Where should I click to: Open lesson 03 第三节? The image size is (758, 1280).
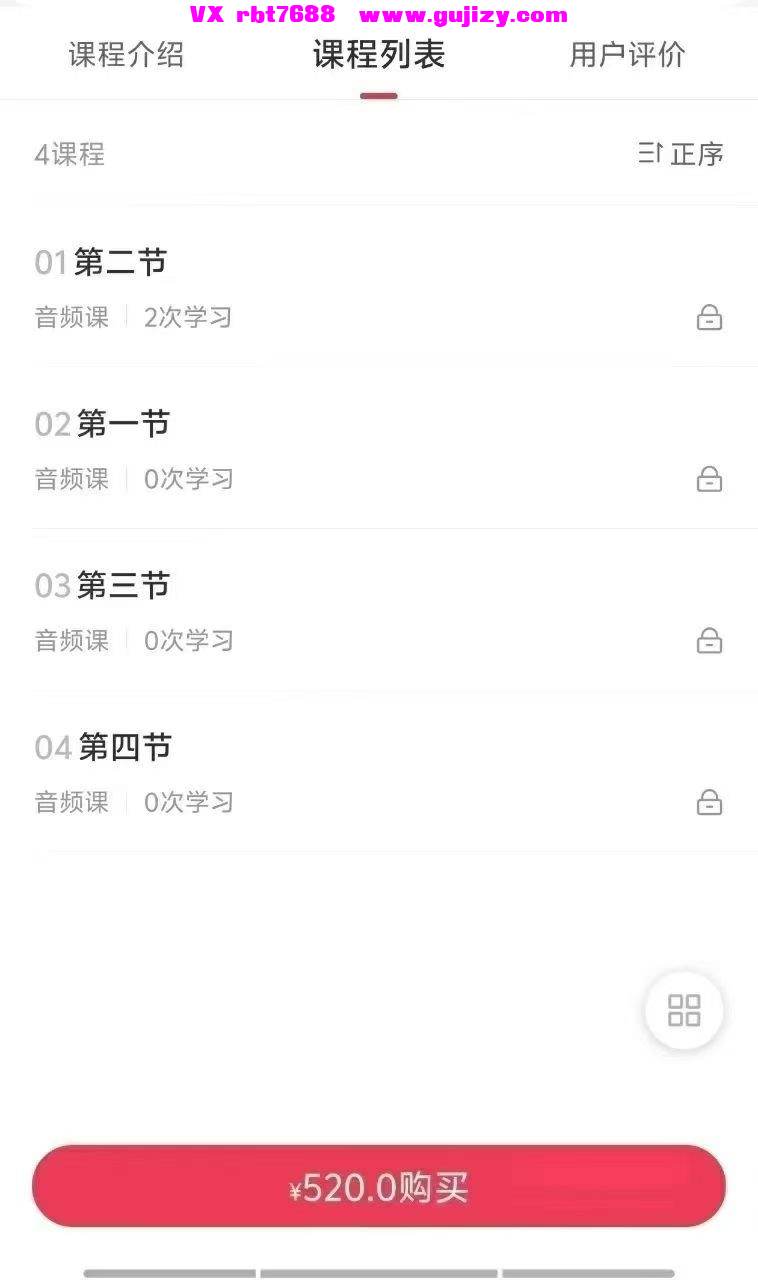coord(379,609)
